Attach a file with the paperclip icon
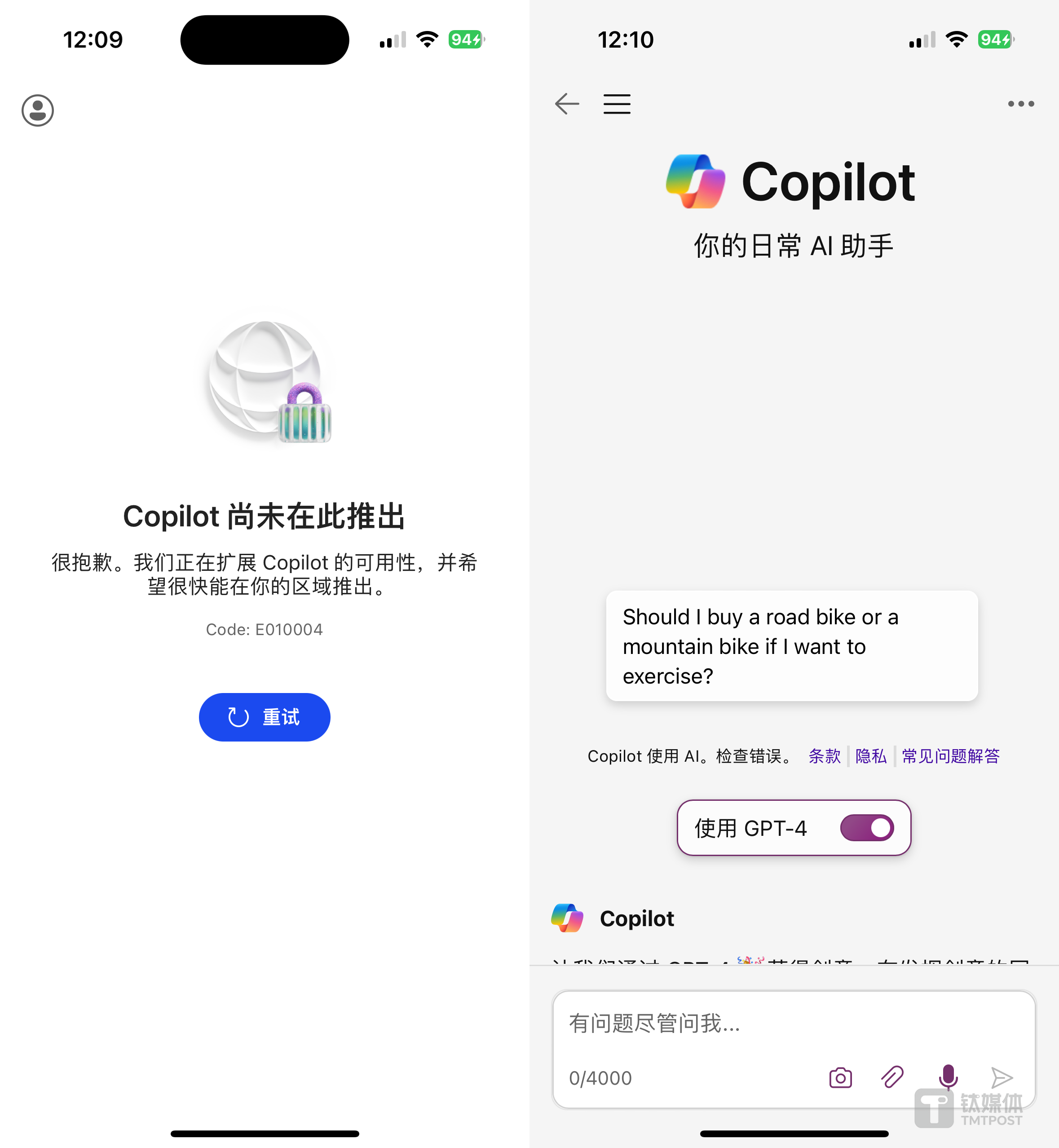 pyautogui.click(x=892, y=1077)
